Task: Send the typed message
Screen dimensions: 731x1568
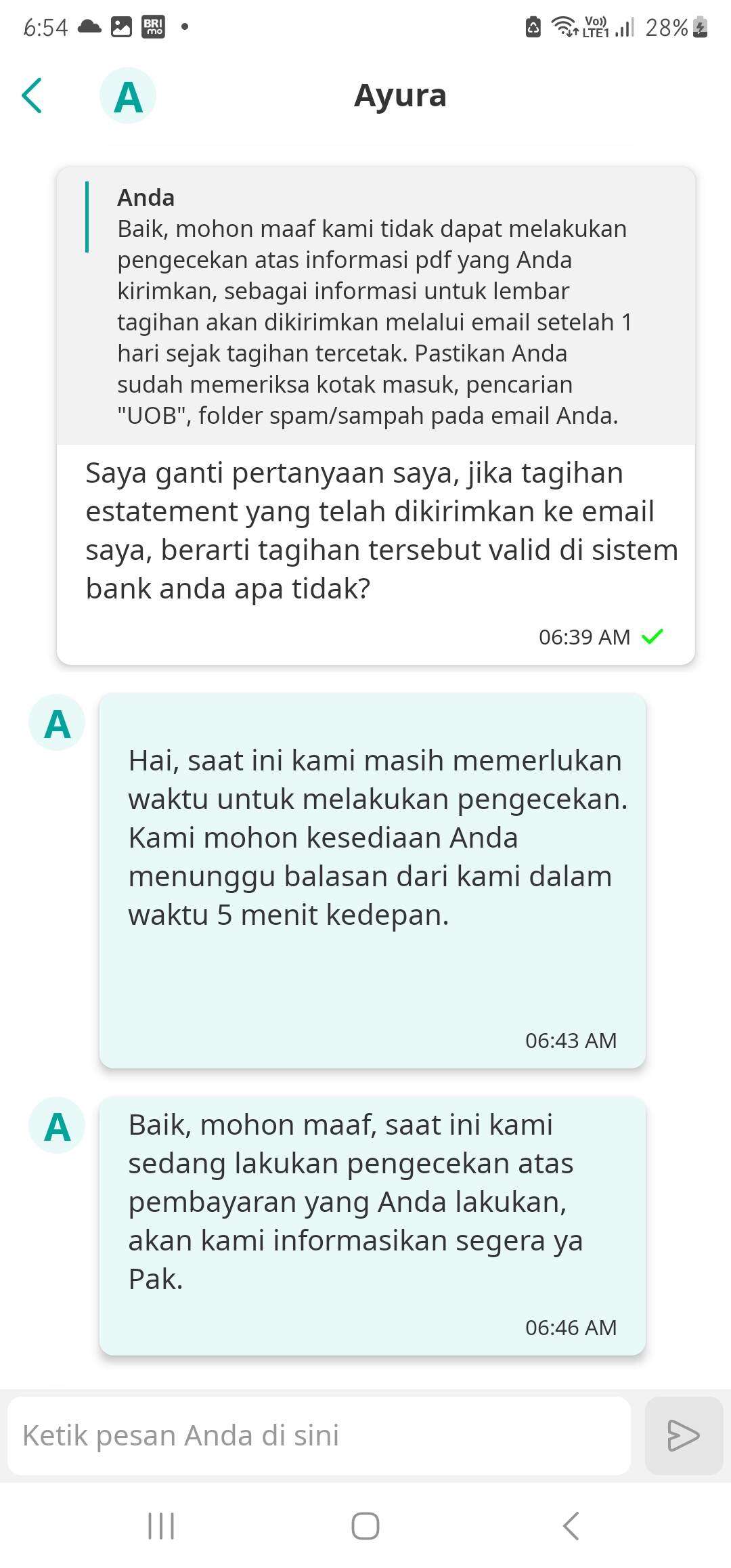Action: pos(683,1436)
